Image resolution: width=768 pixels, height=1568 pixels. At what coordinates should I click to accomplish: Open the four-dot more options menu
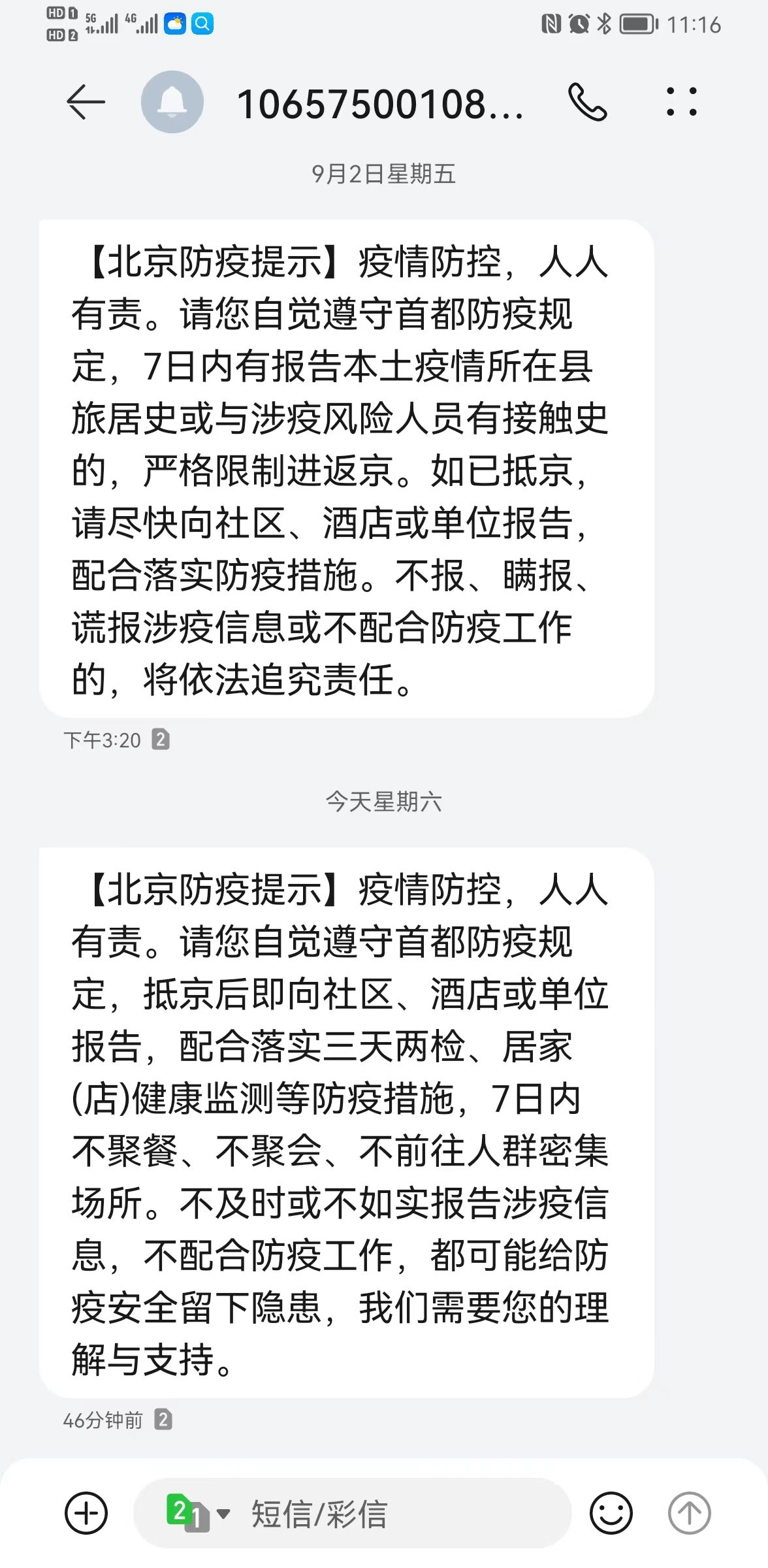[682, 103]
